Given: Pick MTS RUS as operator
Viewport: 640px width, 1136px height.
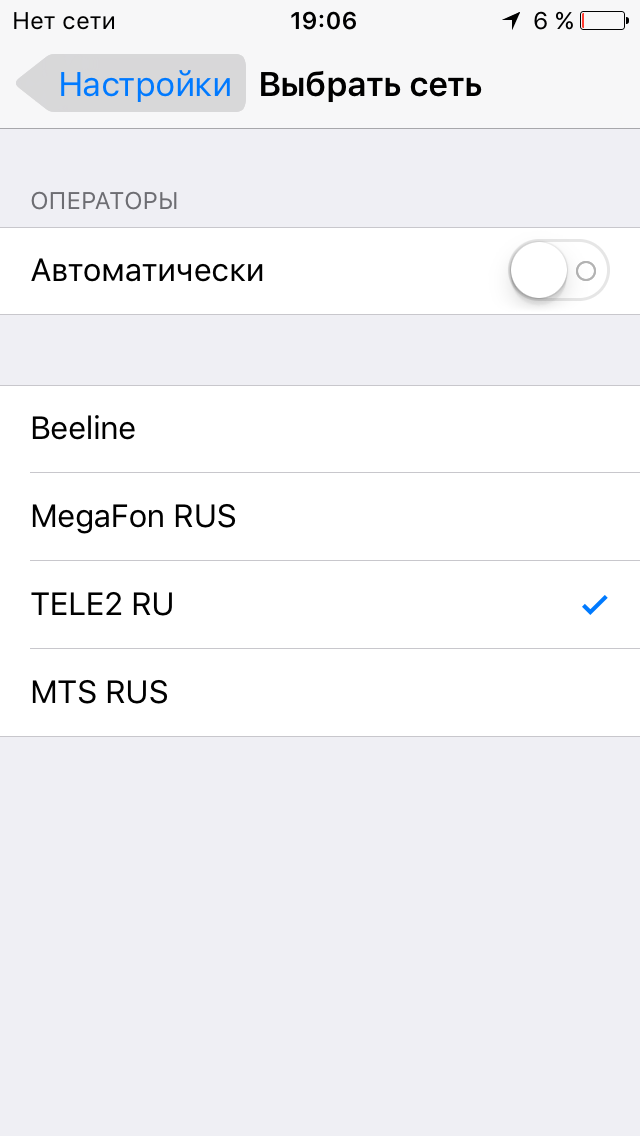Looking at the screenshot, I should tap(320, 693).
